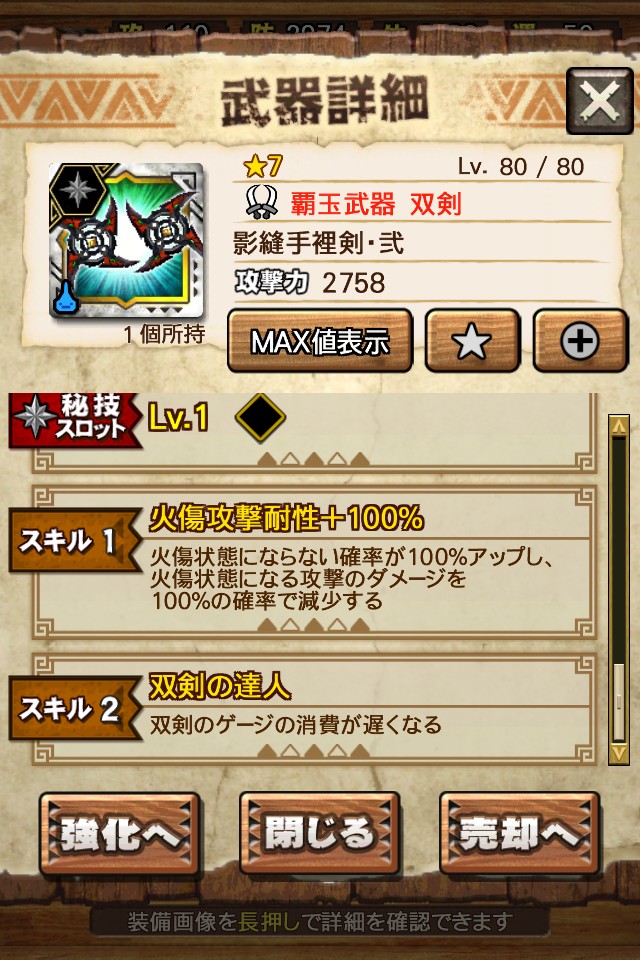This screenshot has height=960, width=640.
Task: Close the 武器詳細 dialog with X
Action: coord(599,101)
